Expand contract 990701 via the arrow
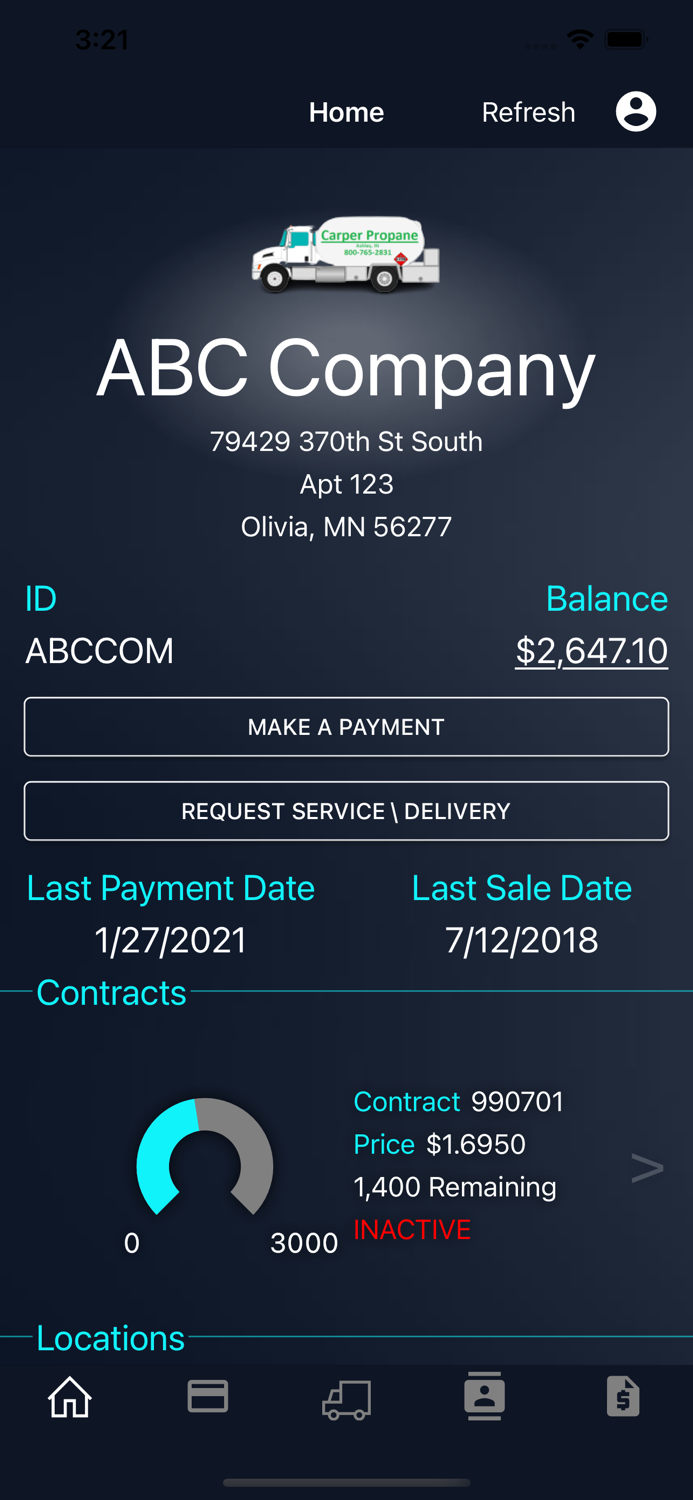693x1500 pixels. click(x=647, y=1167)
